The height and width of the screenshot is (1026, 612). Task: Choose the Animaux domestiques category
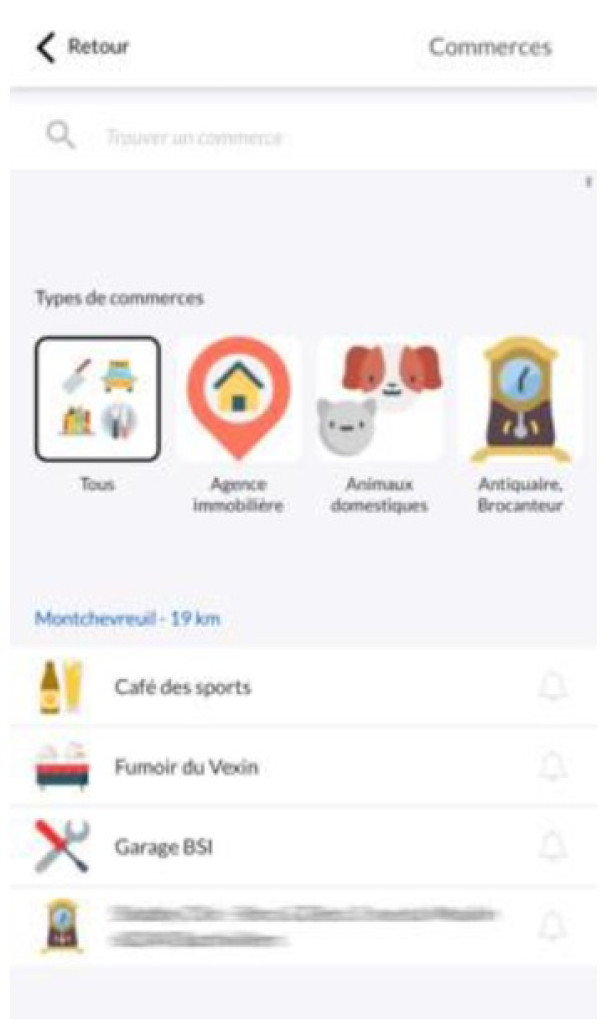pos(380,400)
